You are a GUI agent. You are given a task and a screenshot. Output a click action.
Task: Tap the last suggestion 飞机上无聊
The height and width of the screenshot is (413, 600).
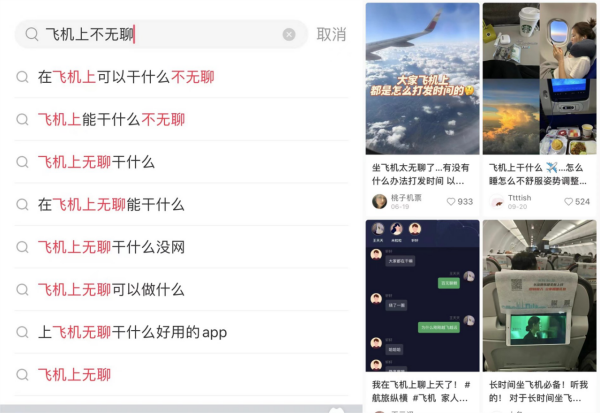pyautogui.click(x=74, y=374)
